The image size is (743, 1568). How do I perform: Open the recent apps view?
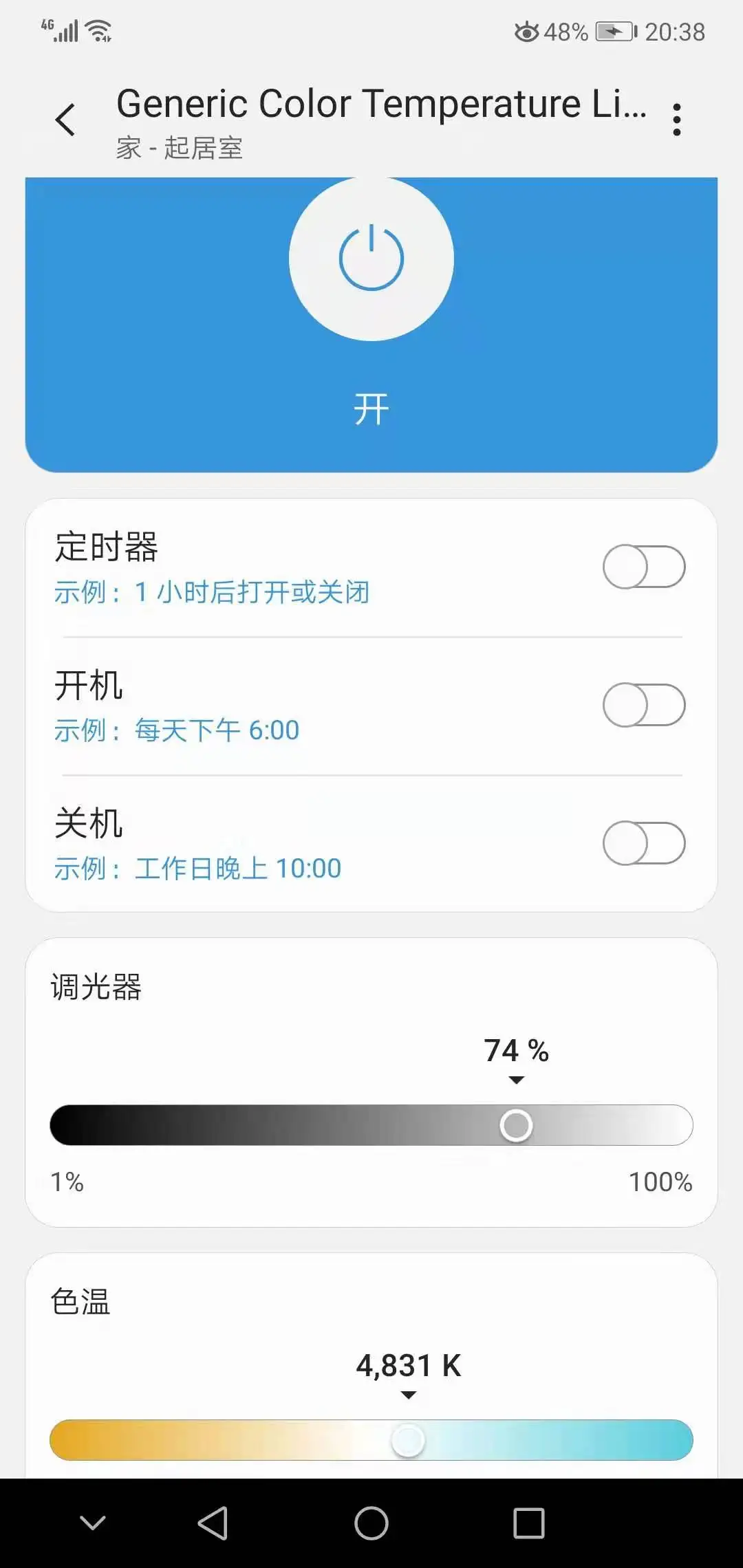pyautogui.click(x=529, y=1523)
